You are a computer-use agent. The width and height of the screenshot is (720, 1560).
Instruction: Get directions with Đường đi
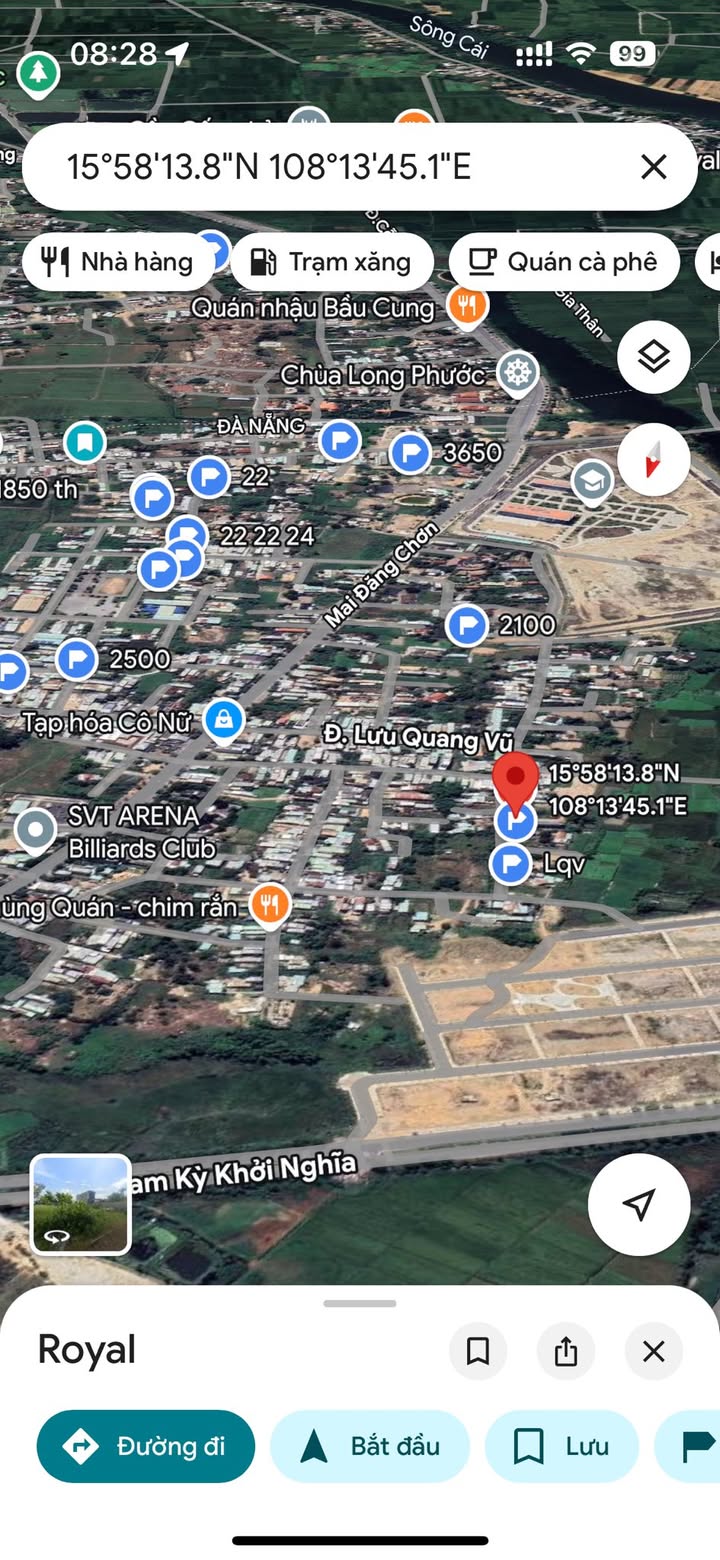(146, 1446)
